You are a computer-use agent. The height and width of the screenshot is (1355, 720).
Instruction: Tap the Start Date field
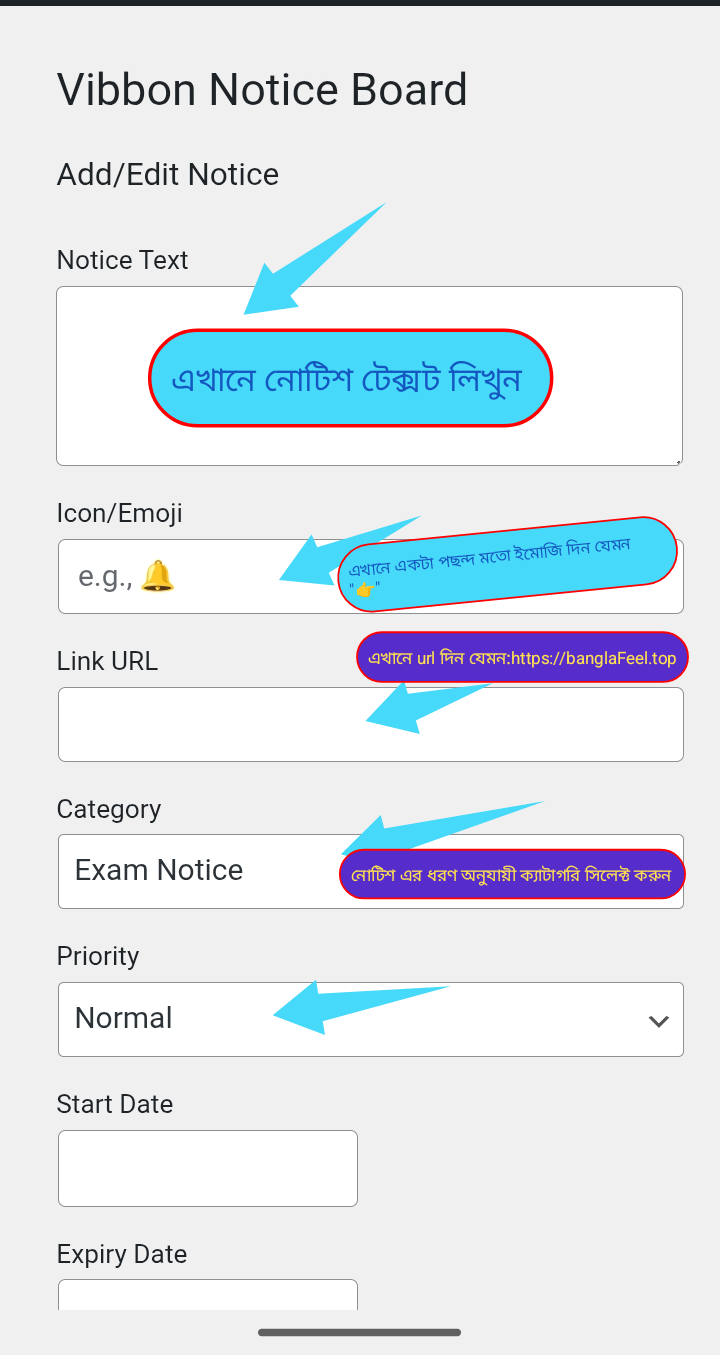pyautogui.click(x=208, y=1168)
